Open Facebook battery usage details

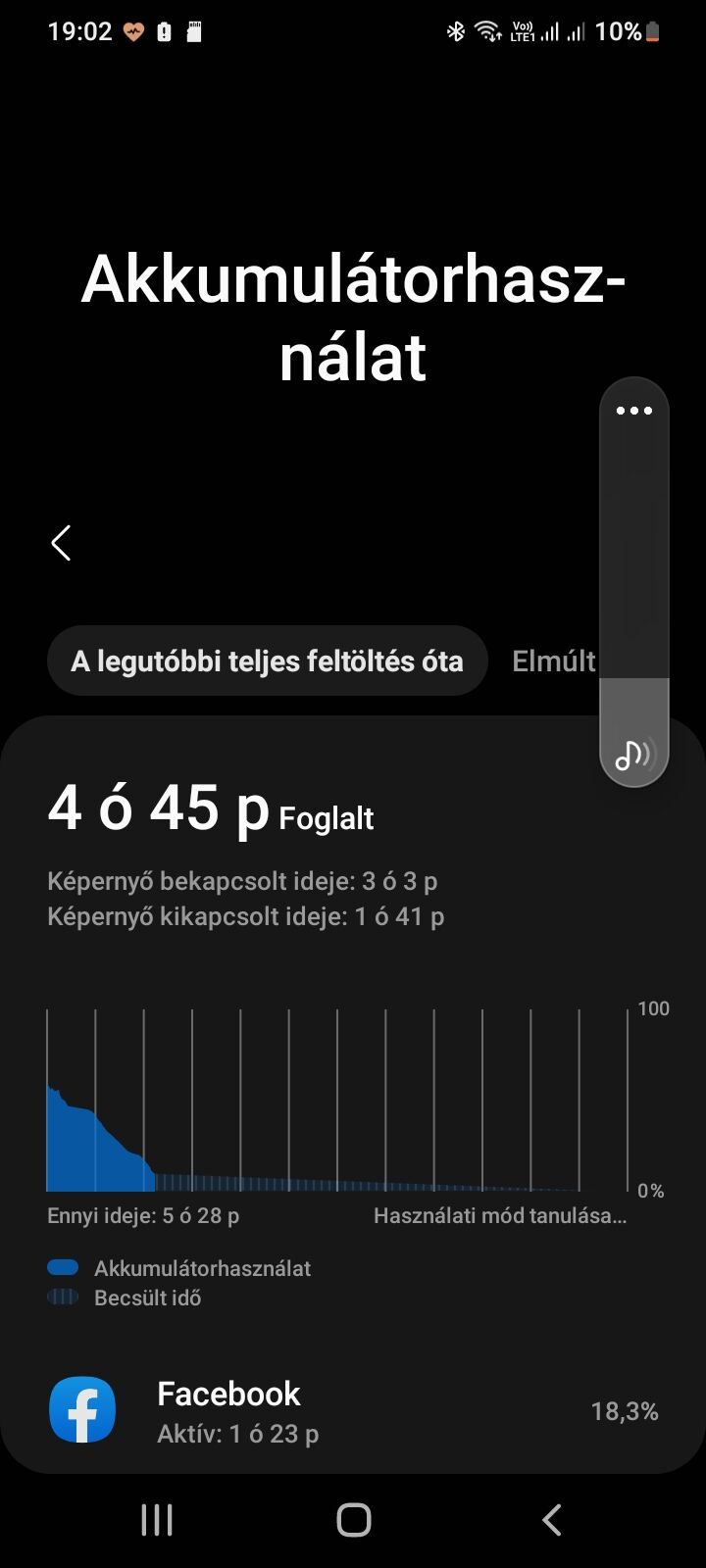point(353,1411)
